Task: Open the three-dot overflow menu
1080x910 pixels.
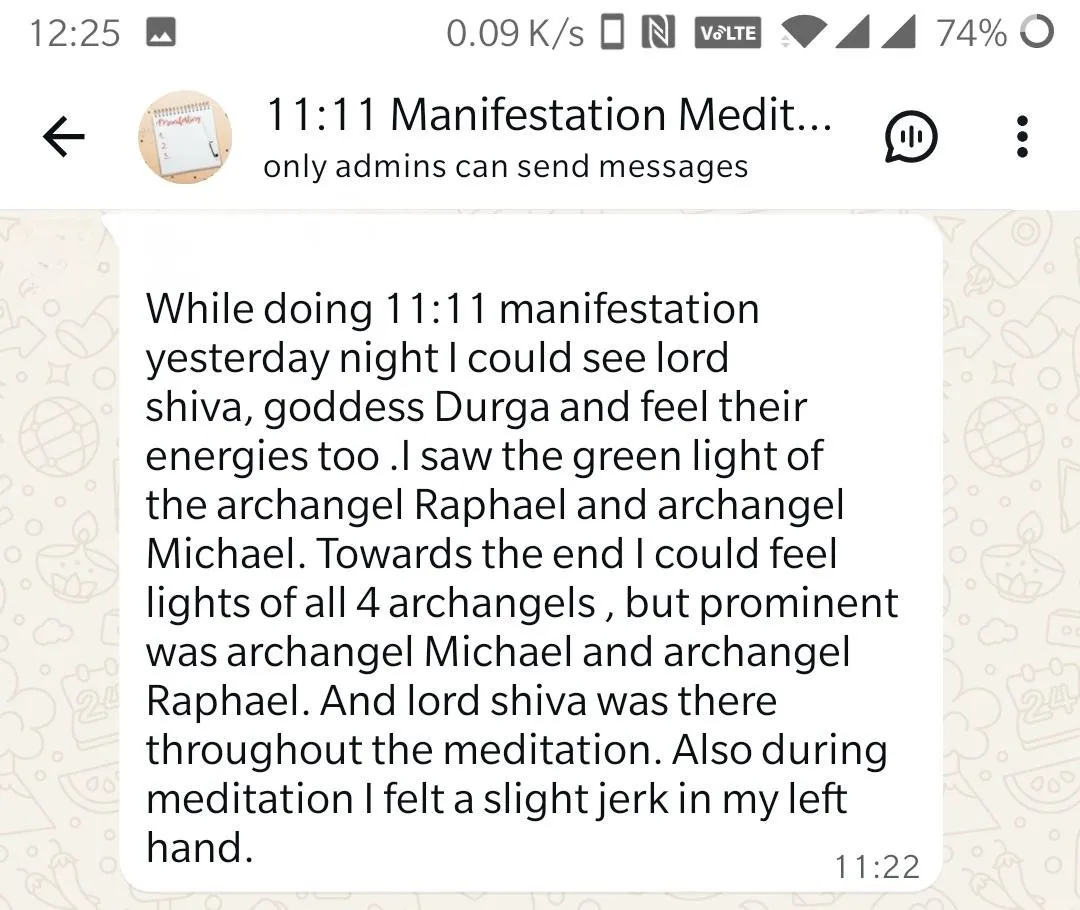Action: 1021,137
